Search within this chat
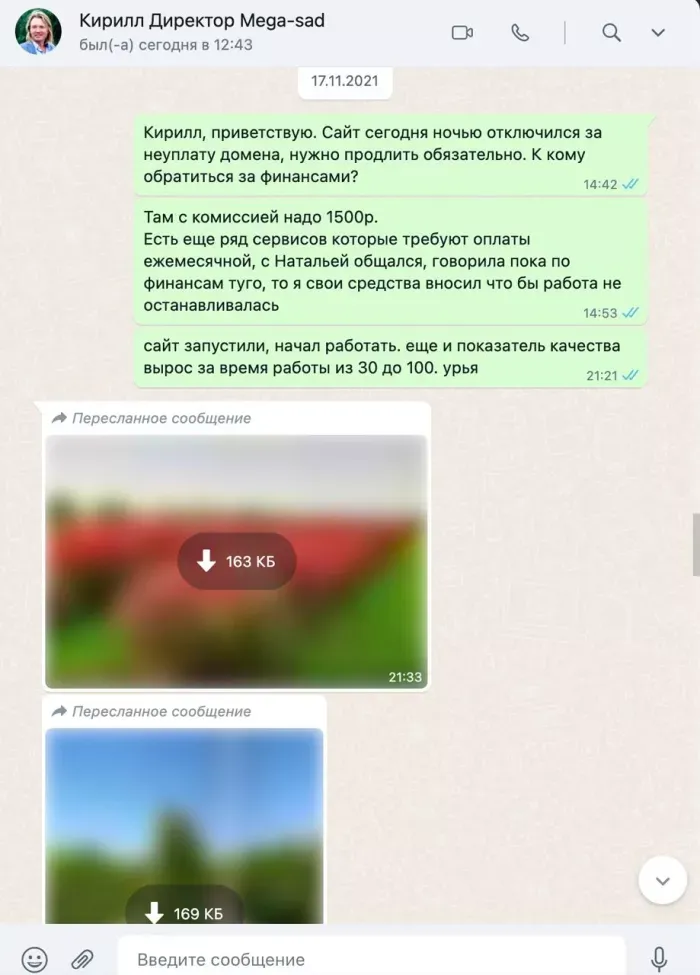The image size is (700, 975). (611, 32)
